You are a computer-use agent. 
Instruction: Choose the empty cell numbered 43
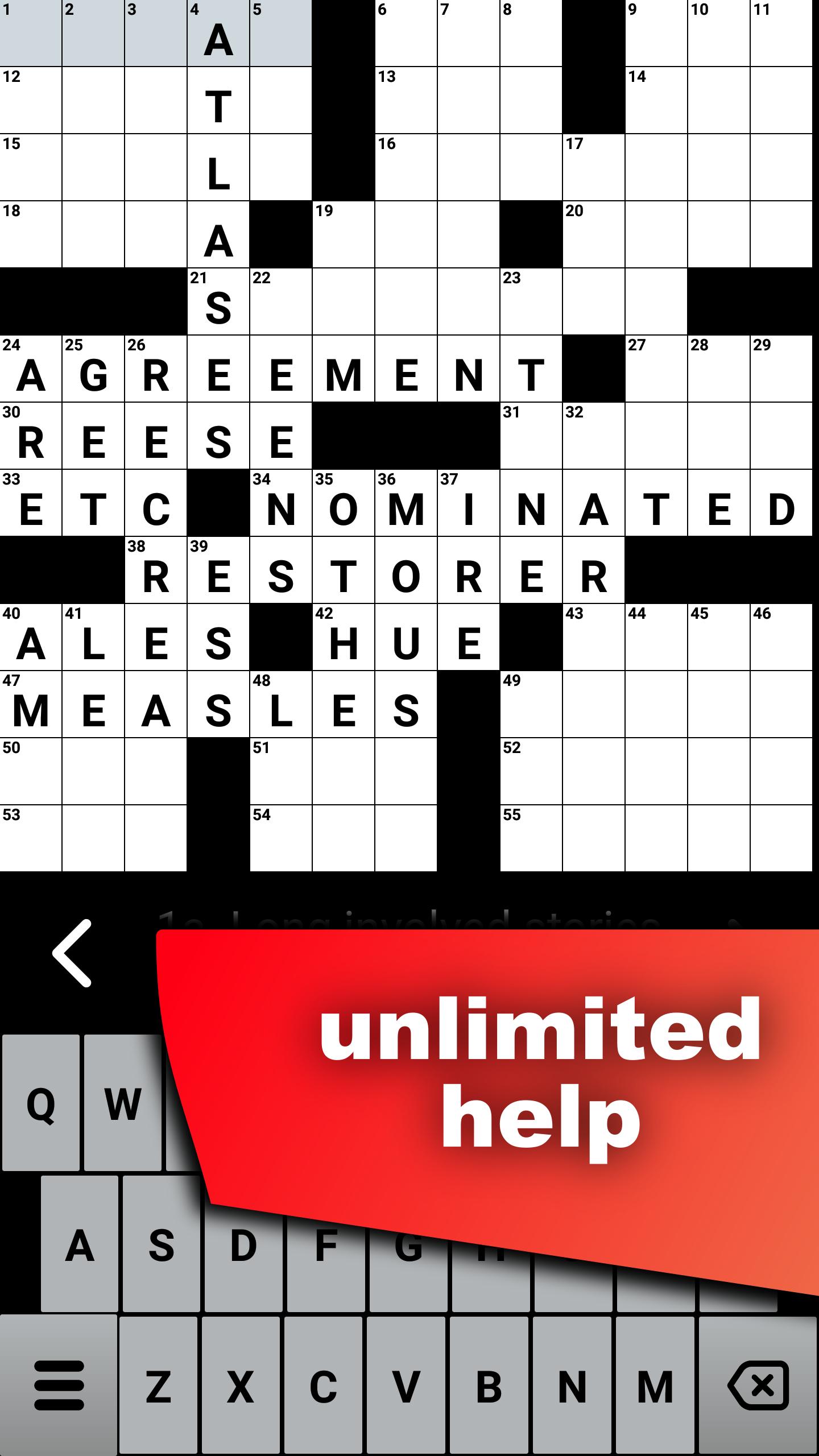point(594,637)
